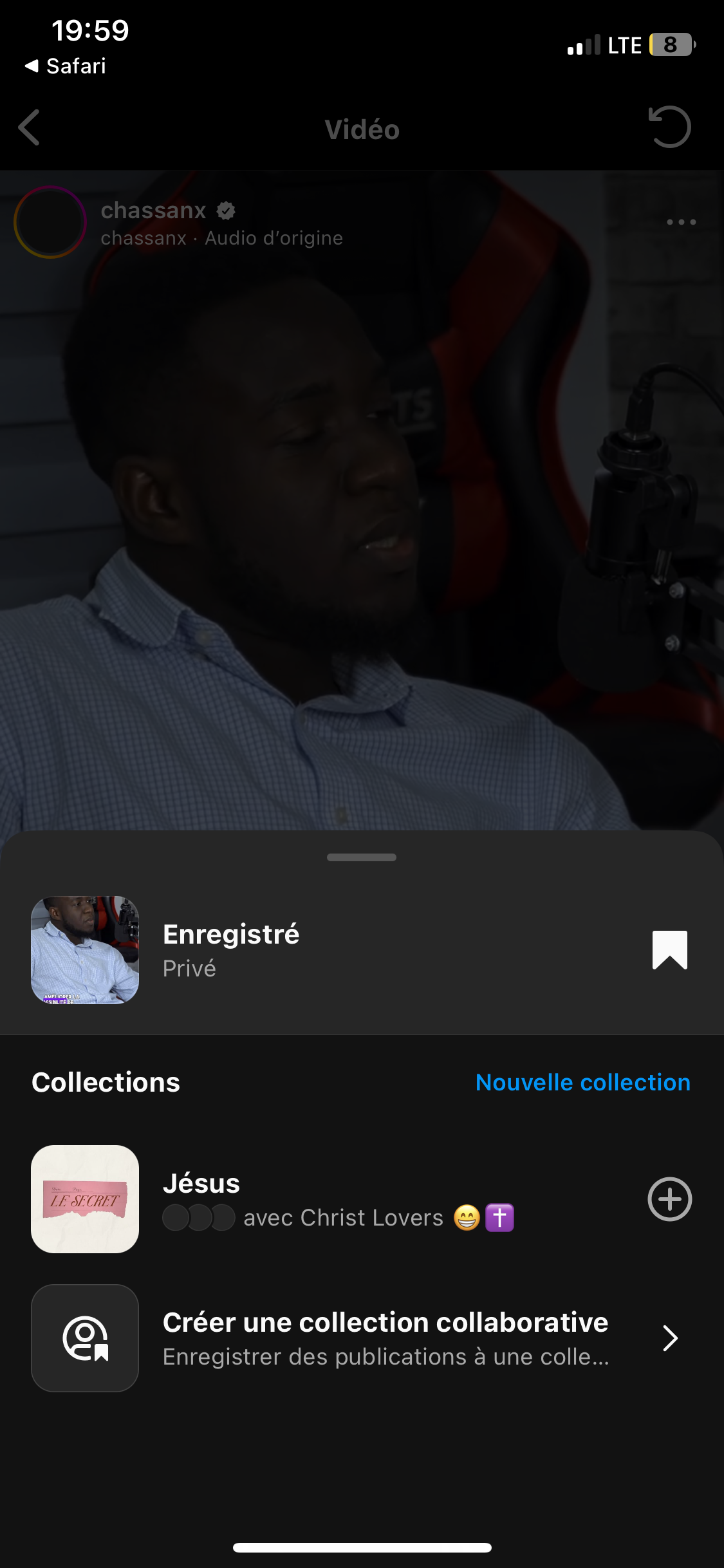Open the three-dot menu on chassanx's video

(x=681, y=222)
